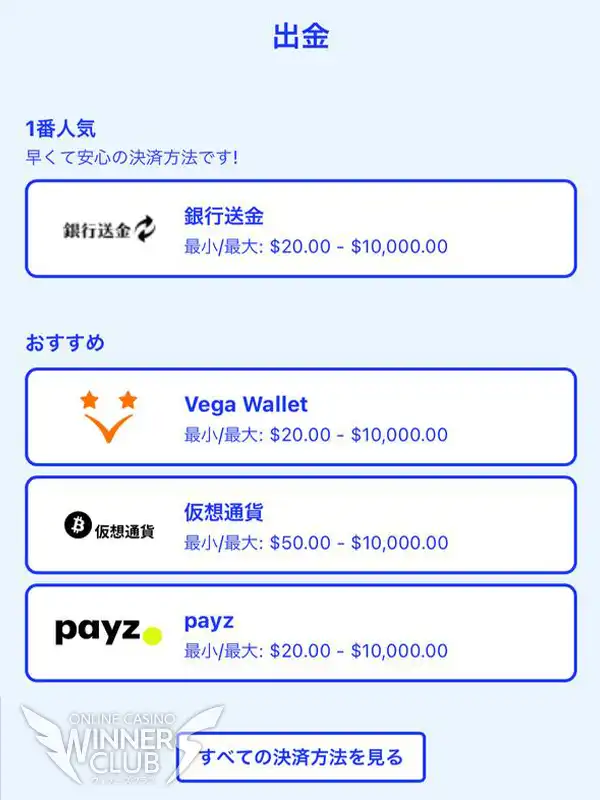Choose Vega Wallet for withdrawal

300,417
